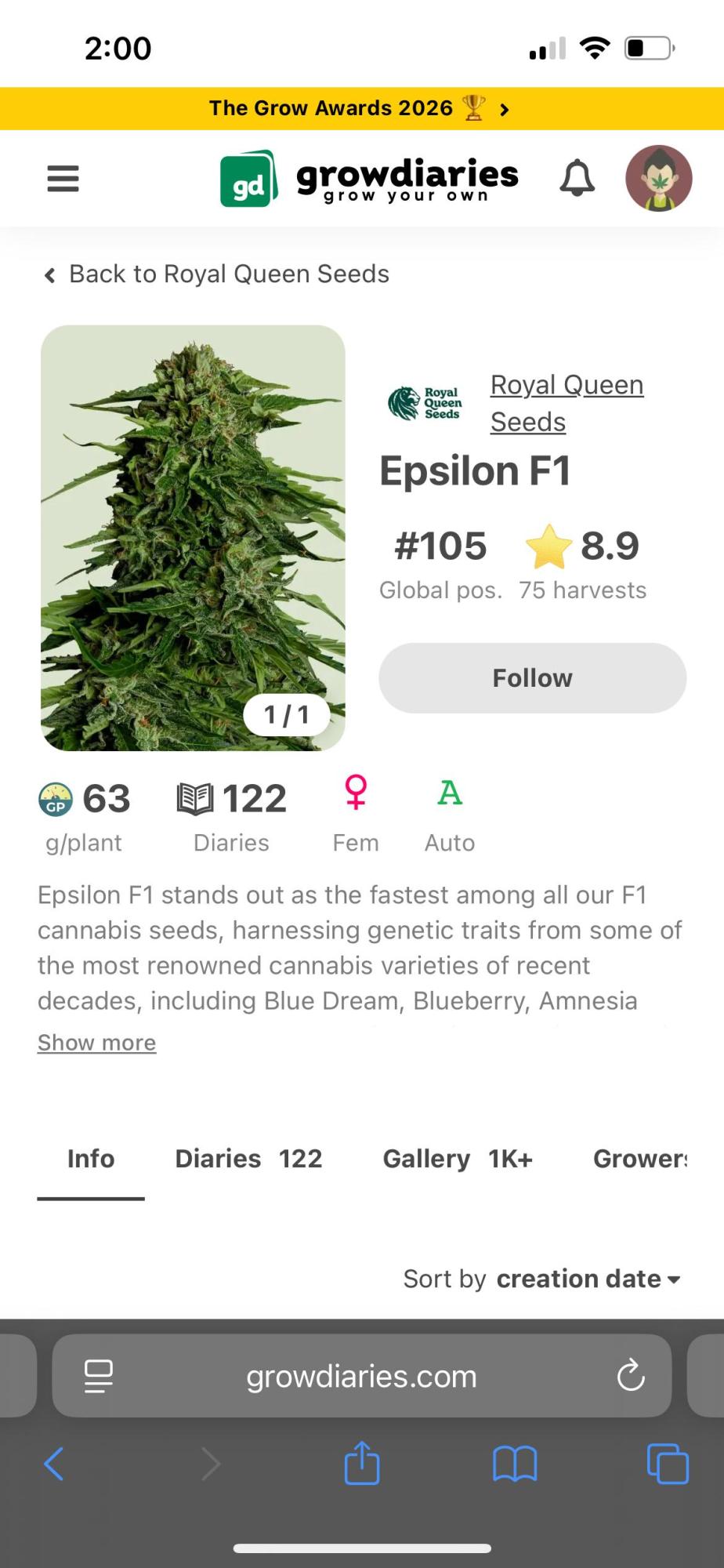The image size is (724, 1568).
Task: Open the user profile avatar
Action: coord(658,179)
